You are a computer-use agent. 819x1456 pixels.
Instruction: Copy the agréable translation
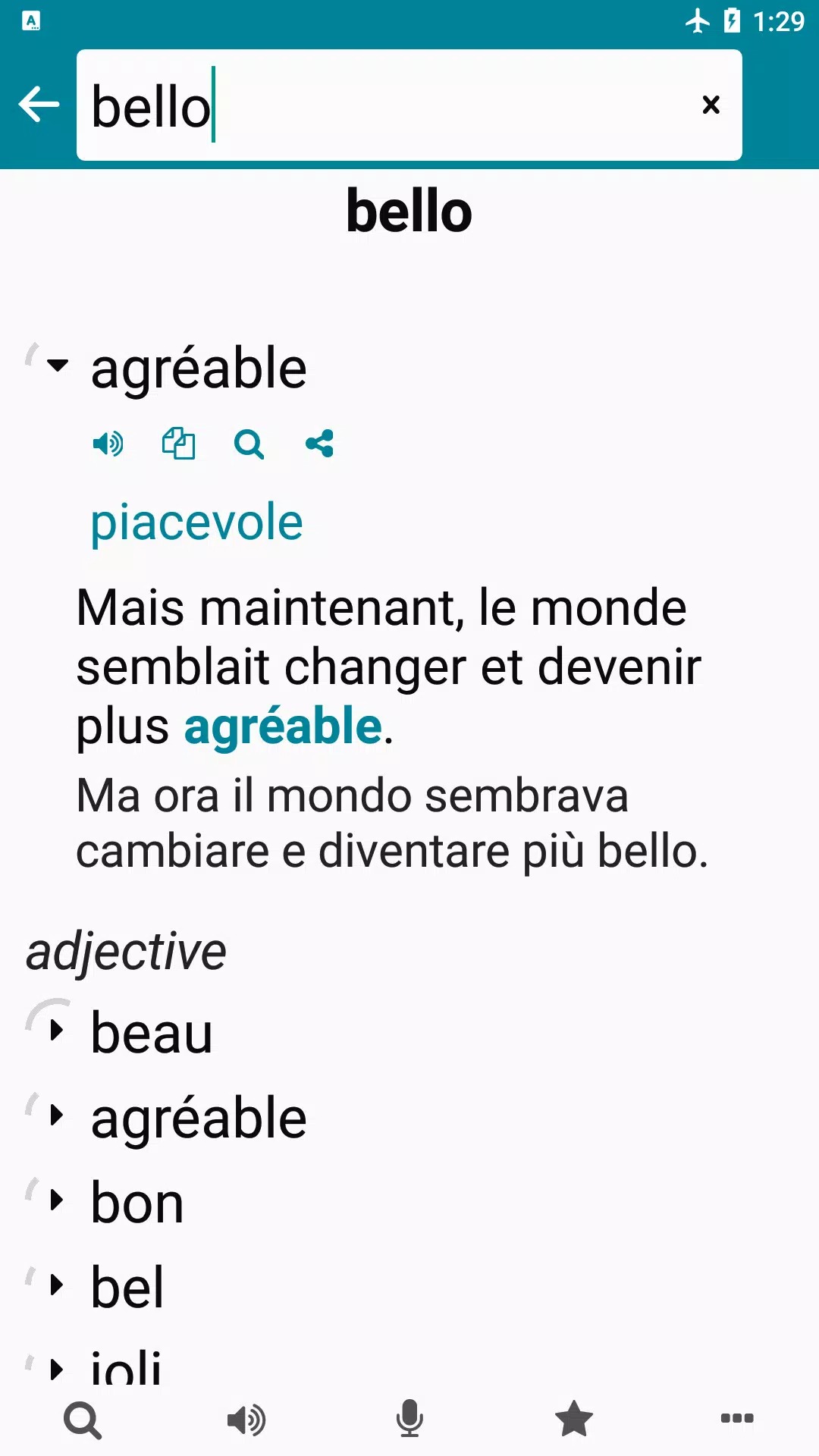click(178, 444)
